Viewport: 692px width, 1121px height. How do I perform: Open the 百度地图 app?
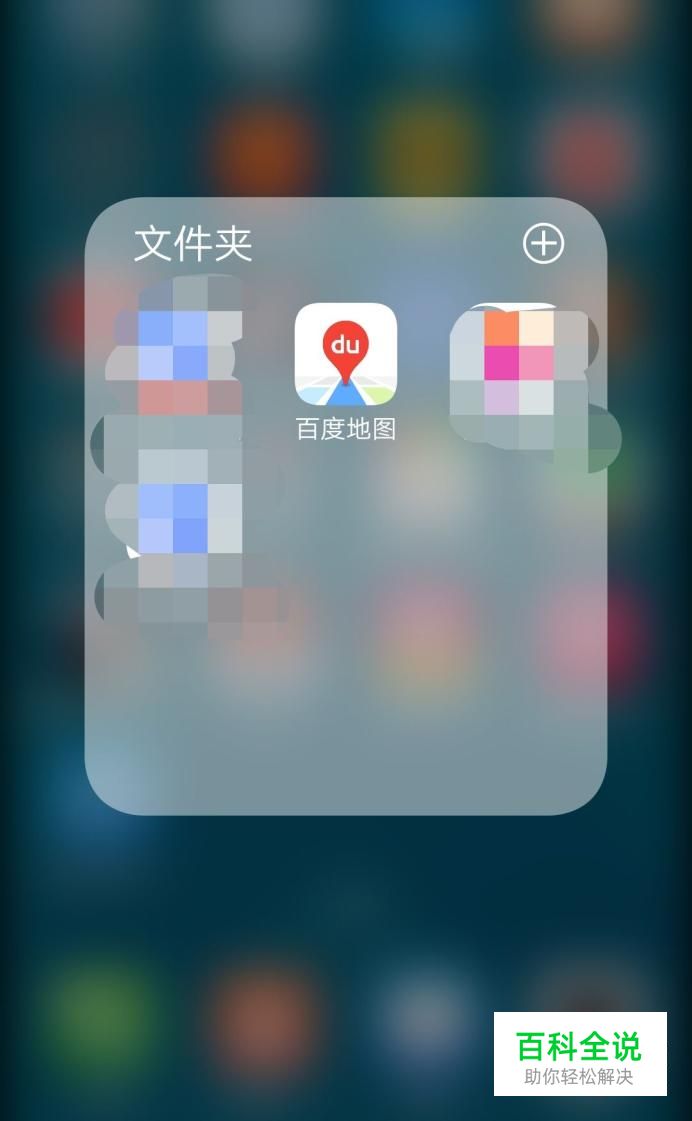[346, 355]
